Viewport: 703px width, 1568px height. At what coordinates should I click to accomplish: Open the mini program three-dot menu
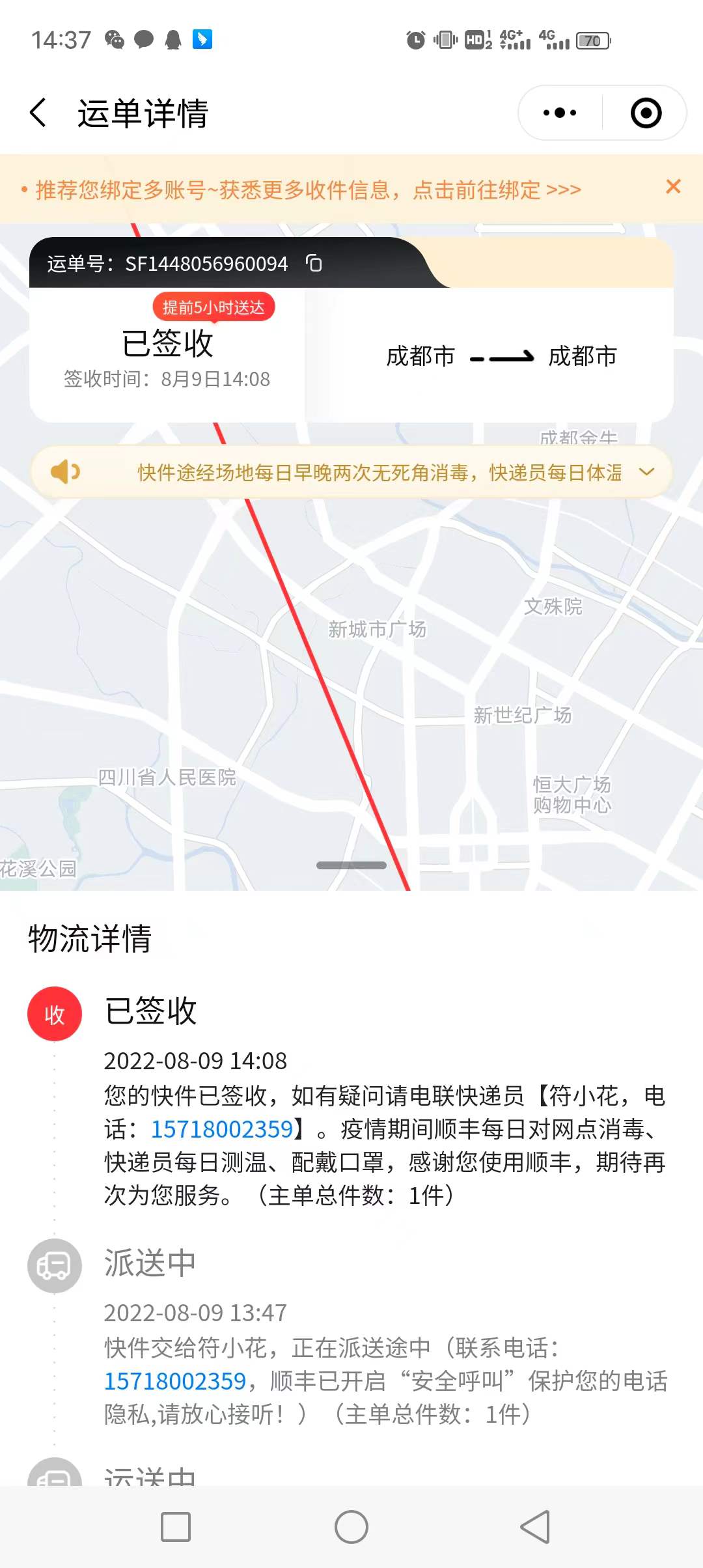(560, 113)
